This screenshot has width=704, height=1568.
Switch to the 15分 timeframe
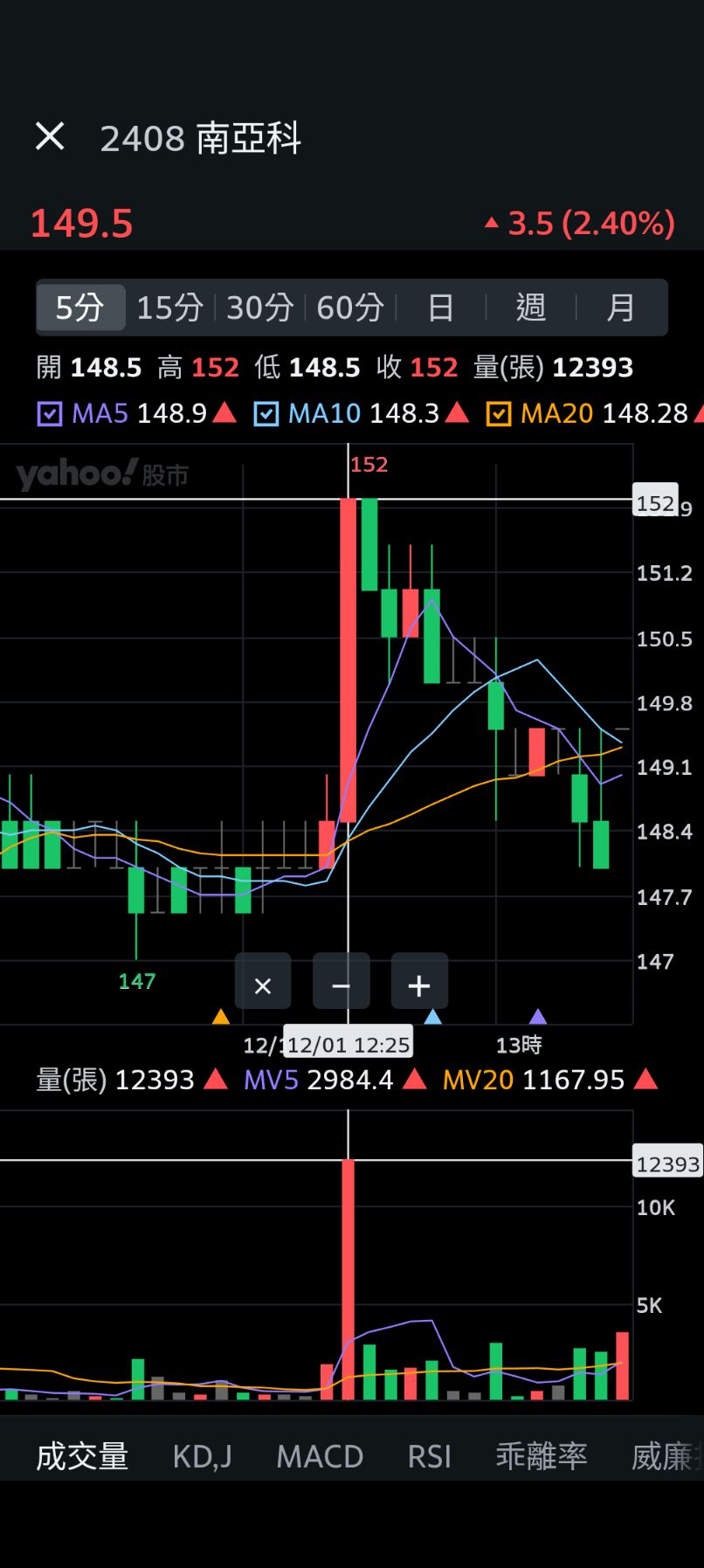(x=169, y=307)
